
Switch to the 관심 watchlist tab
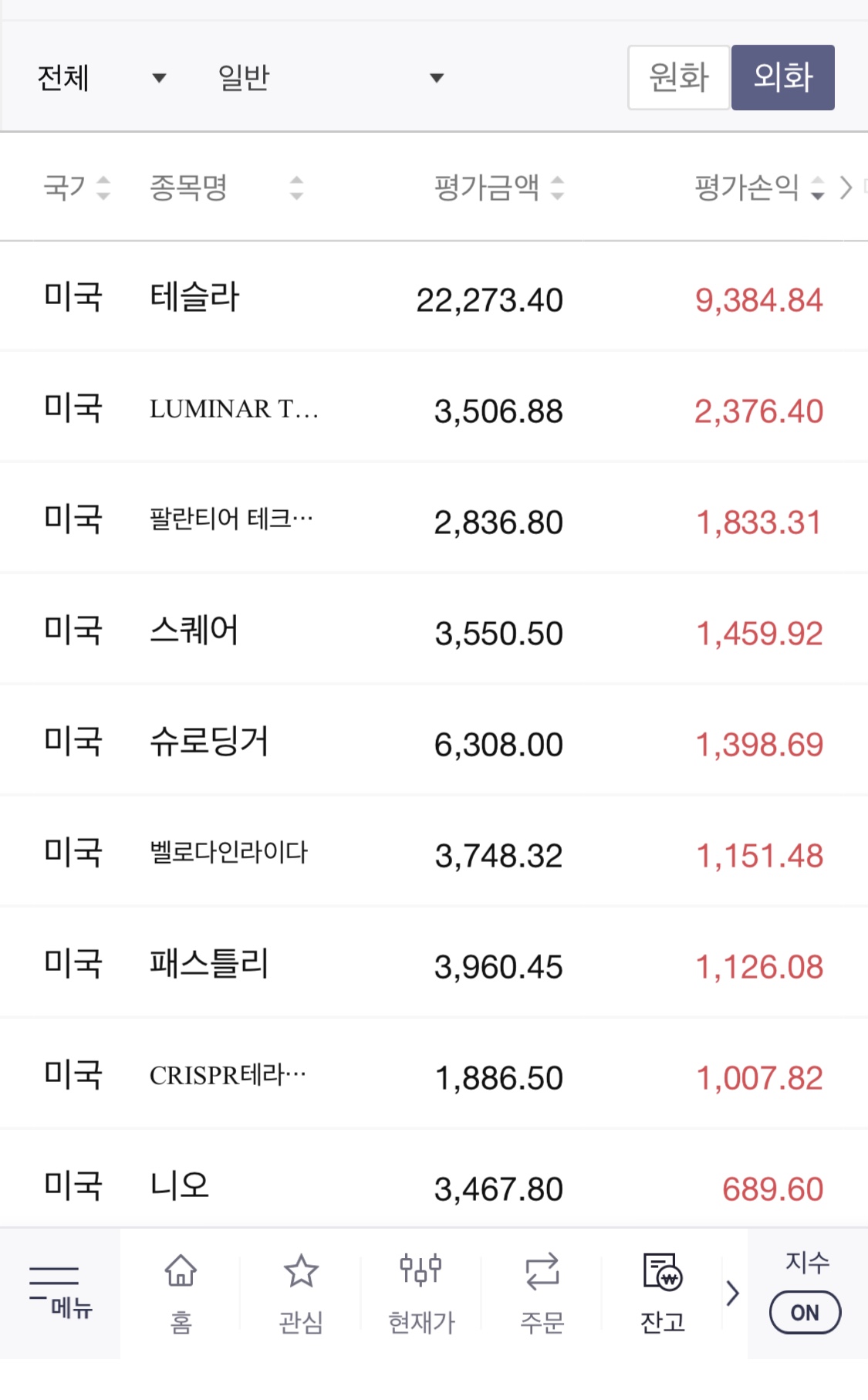[301, 1293]
